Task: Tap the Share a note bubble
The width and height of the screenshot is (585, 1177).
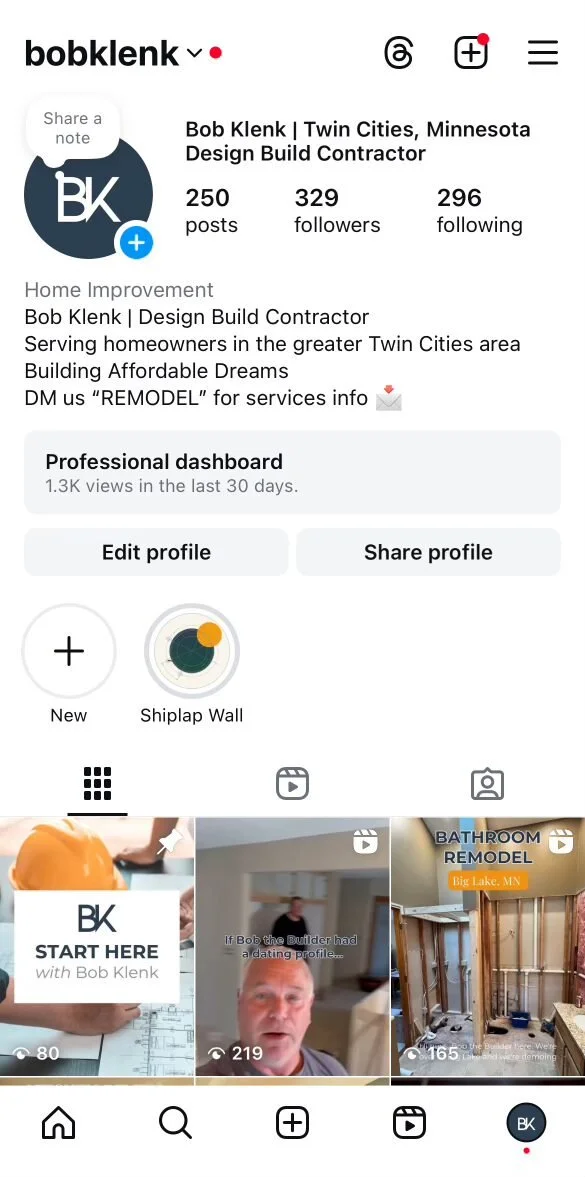Action: (72, 128)
